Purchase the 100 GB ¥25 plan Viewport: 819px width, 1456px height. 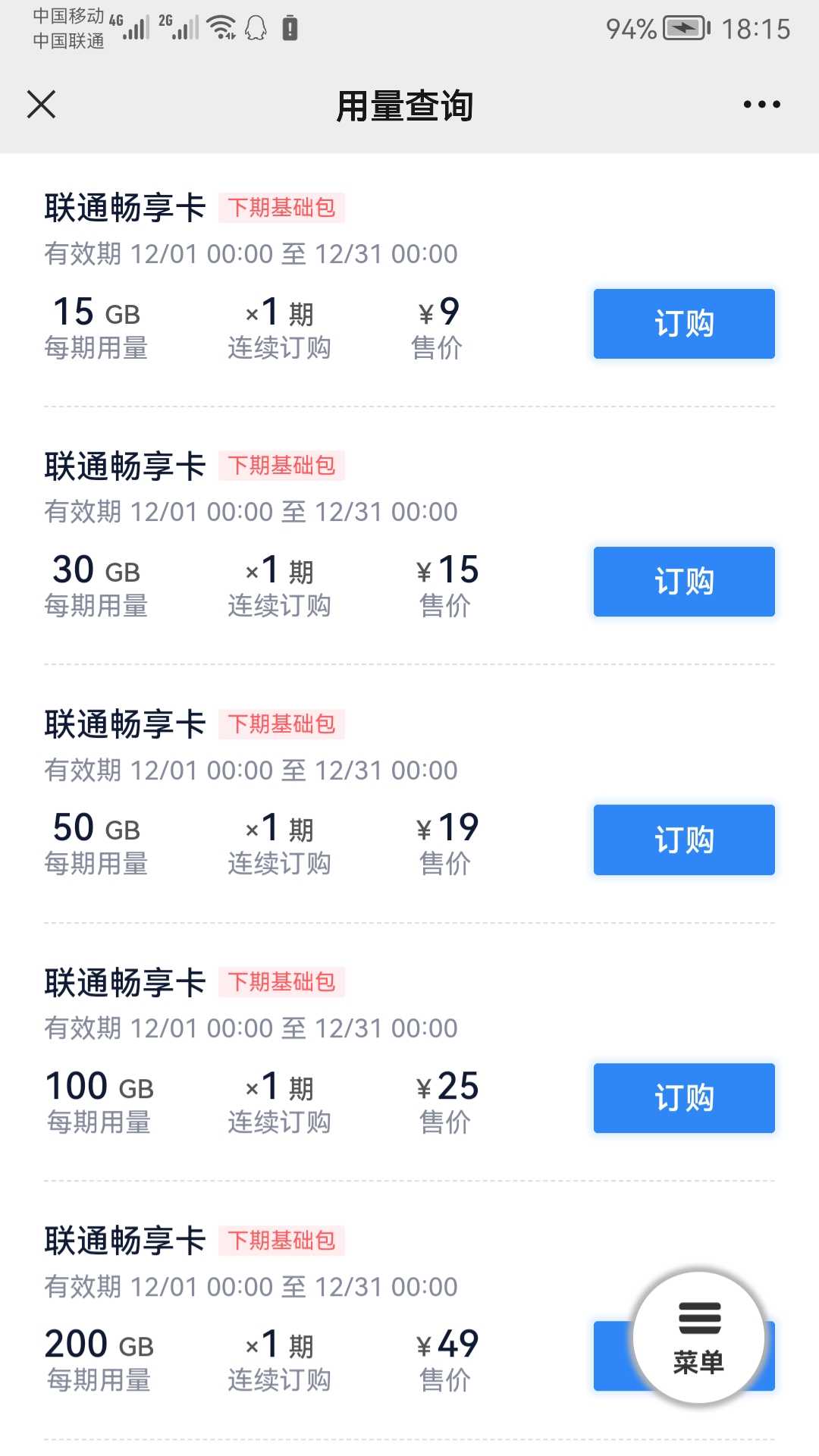click(x=684, y=1098)
